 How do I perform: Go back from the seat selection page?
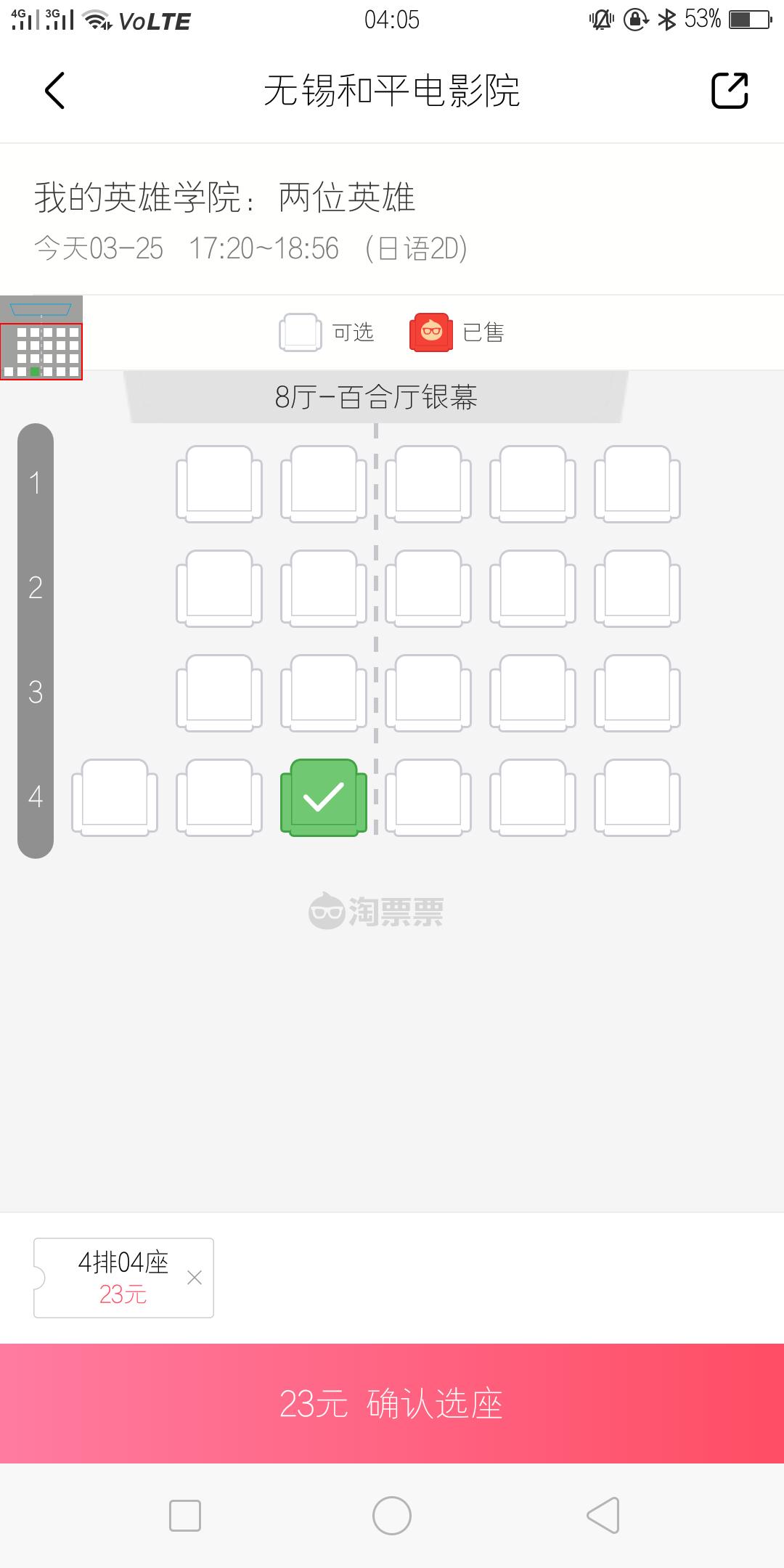click(x=54, y=91)
